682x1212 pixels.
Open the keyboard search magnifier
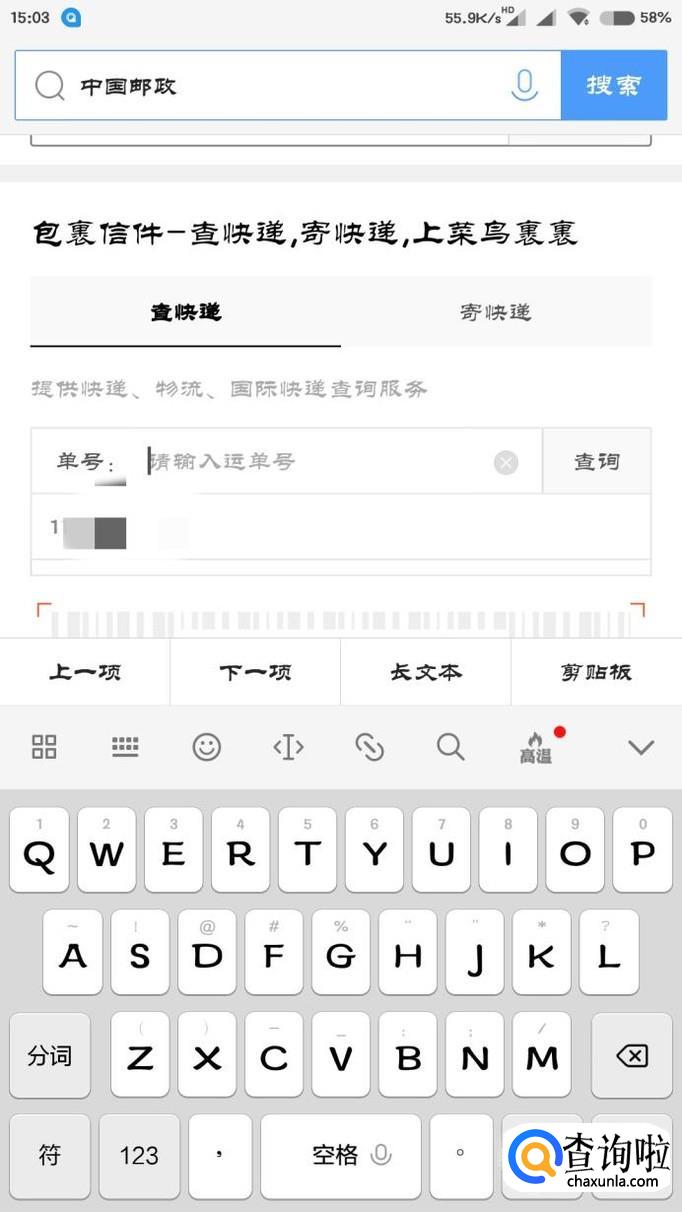[x=451, y=747]
